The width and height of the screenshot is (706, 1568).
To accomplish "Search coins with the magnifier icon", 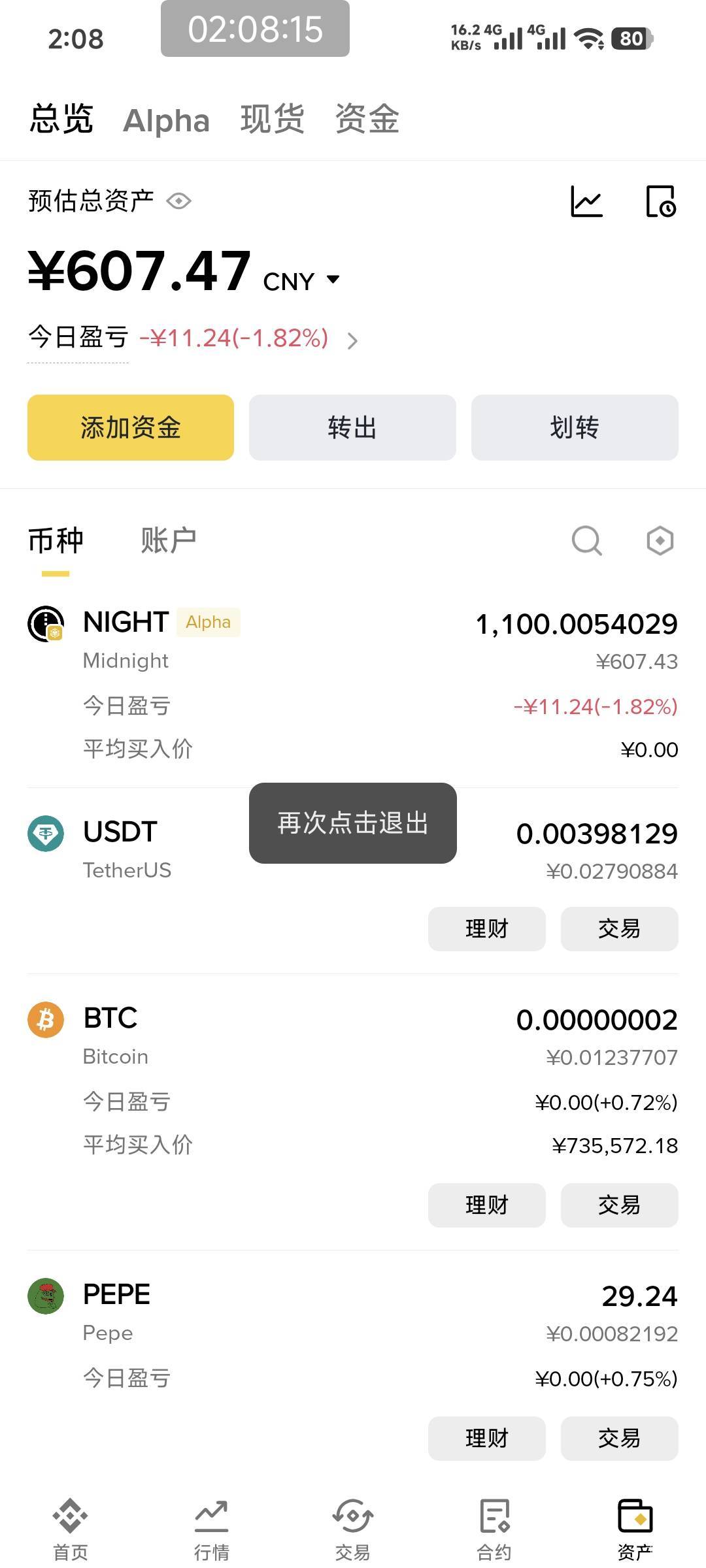I will [586, 541].
